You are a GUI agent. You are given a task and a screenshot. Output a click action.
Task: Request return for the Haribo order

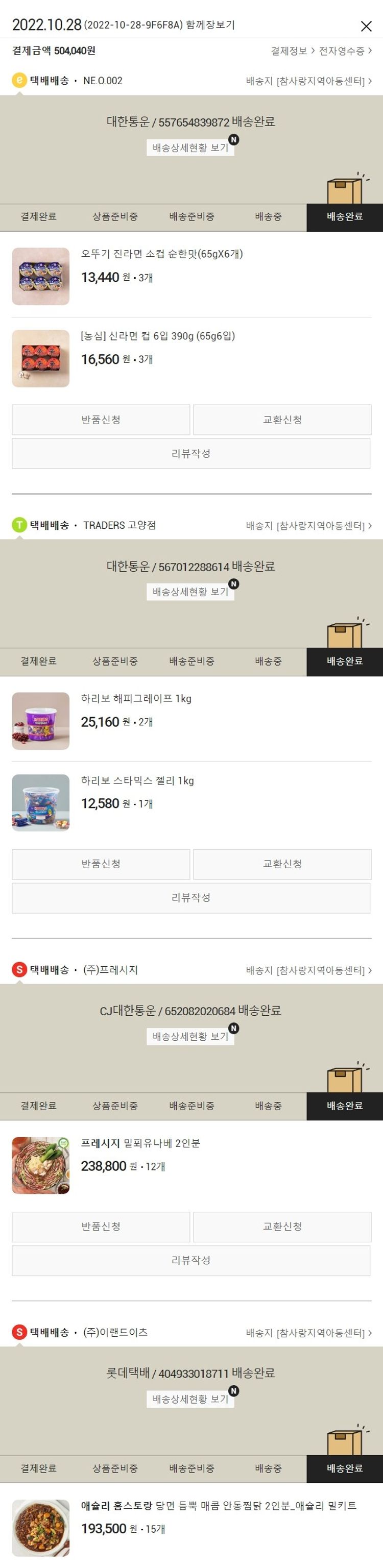pyautogui.click(x=101, y=864)
